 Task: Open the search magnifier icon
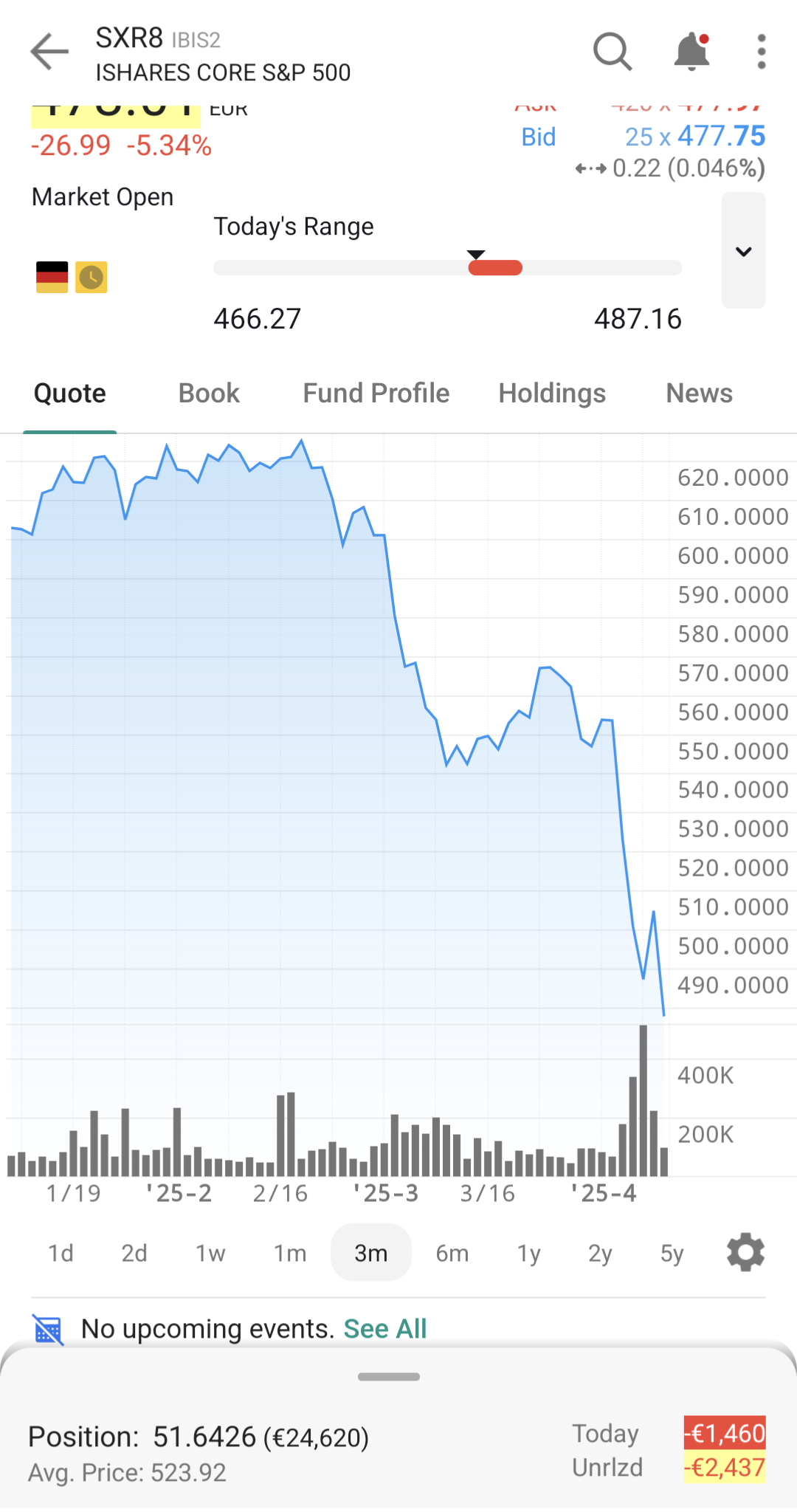[613, 52]
